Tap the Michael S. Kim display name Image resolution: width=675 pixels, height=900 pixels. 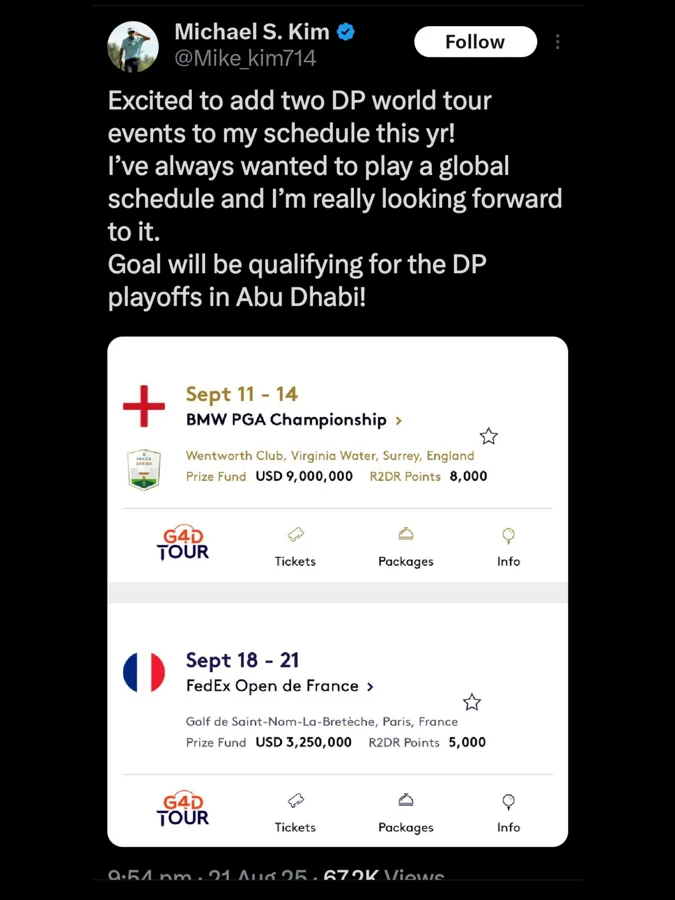[x=252, y=32]
